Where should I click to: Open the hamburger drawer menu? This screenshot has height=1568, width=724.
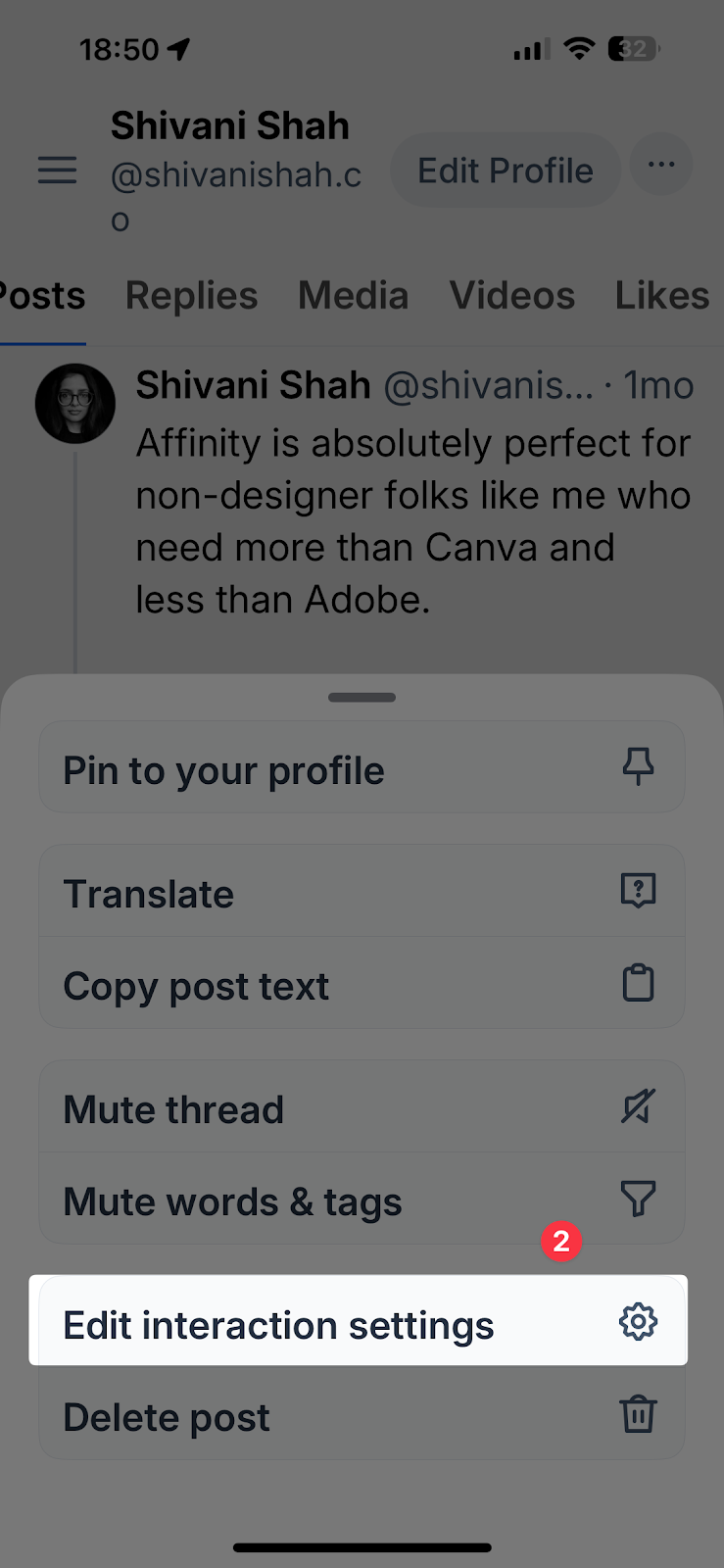(57, 171)
